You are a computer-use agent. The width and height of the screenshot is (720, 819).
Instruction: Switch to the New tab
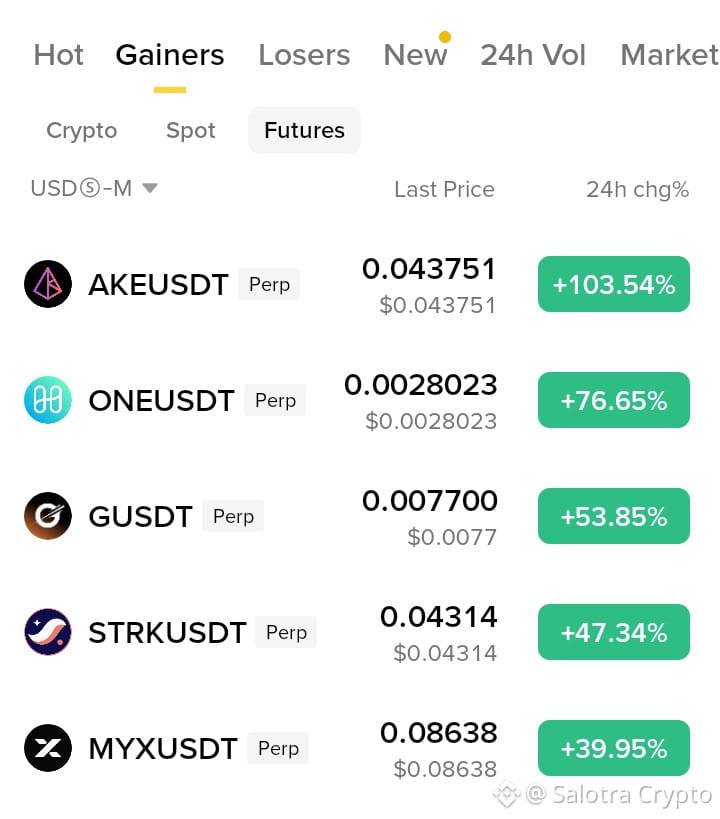tap(415, 55)
